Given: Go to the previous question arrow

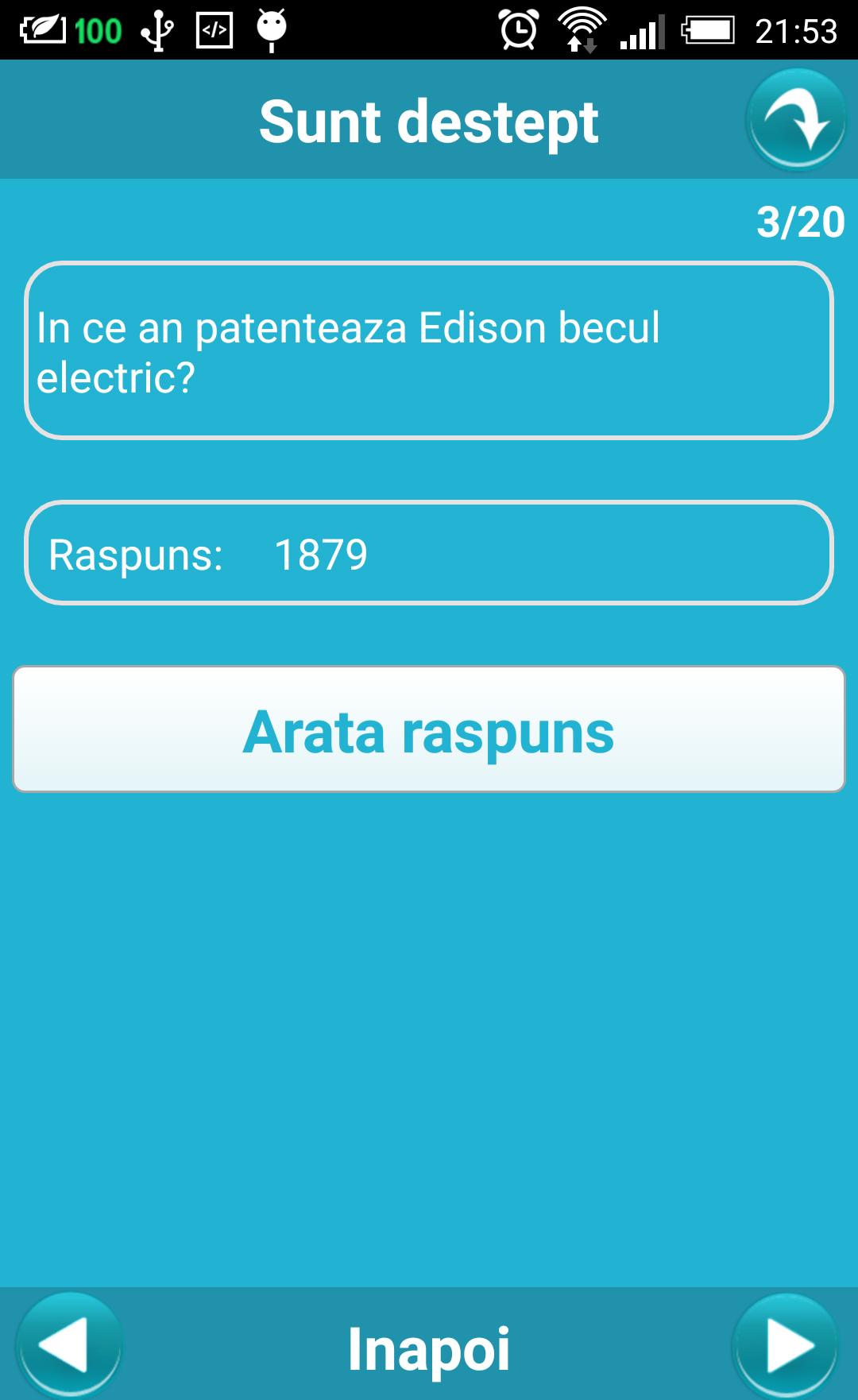Looking at the screenshot, I should [69, 1346].
